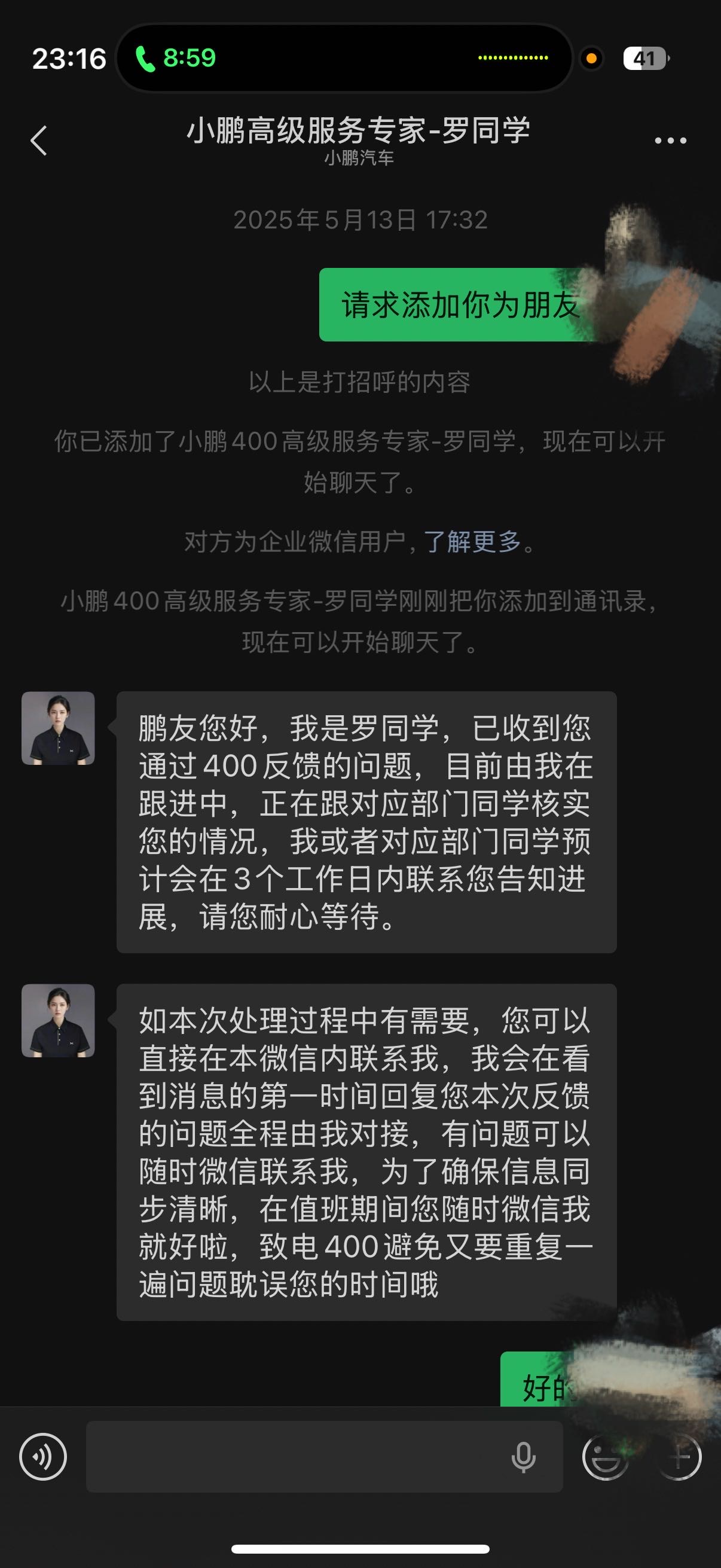Focus the message text field
The height and width of the screenshot is (1568, 721).
pyautogui.click(x=292, y=1456)
